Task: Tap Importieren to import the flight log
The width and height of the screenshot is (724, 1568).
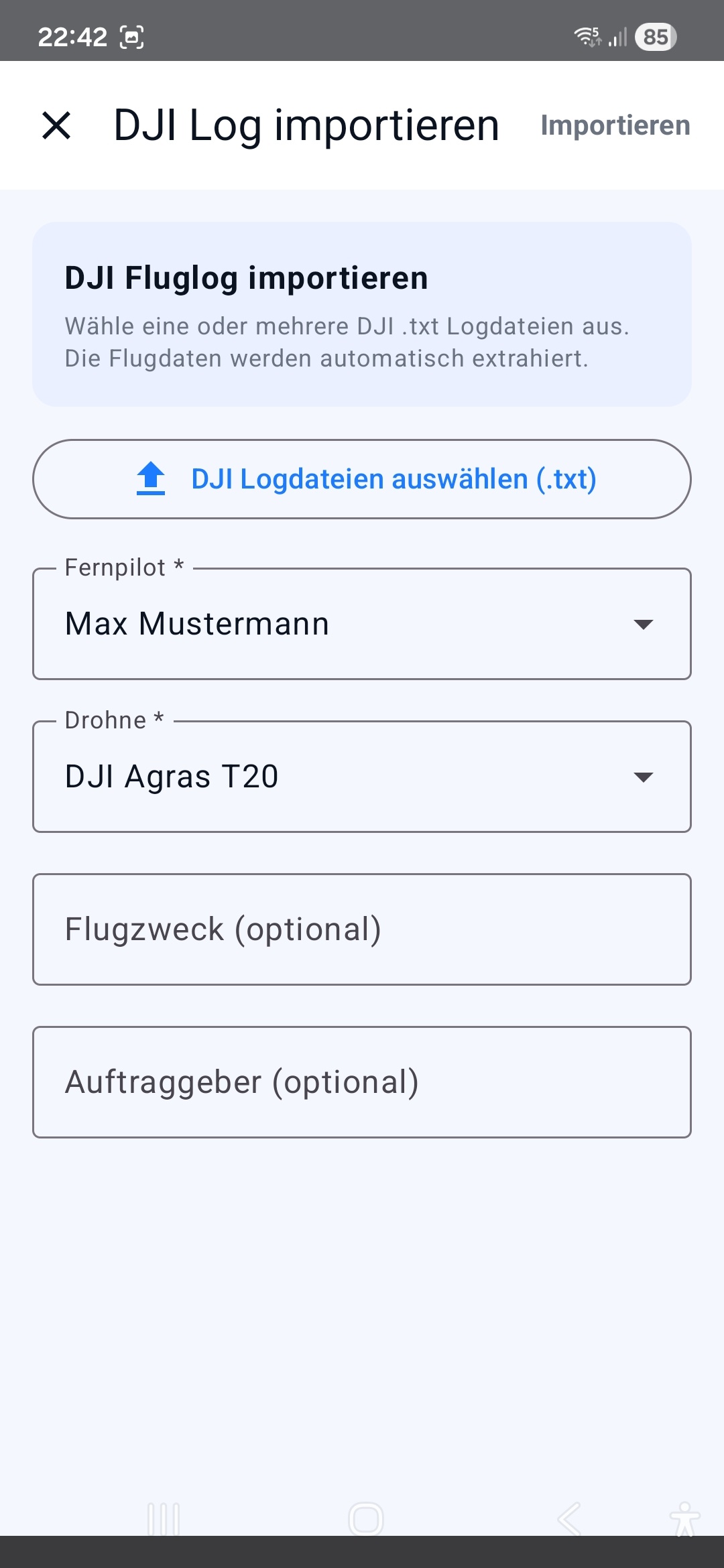Action: [615, 125]
